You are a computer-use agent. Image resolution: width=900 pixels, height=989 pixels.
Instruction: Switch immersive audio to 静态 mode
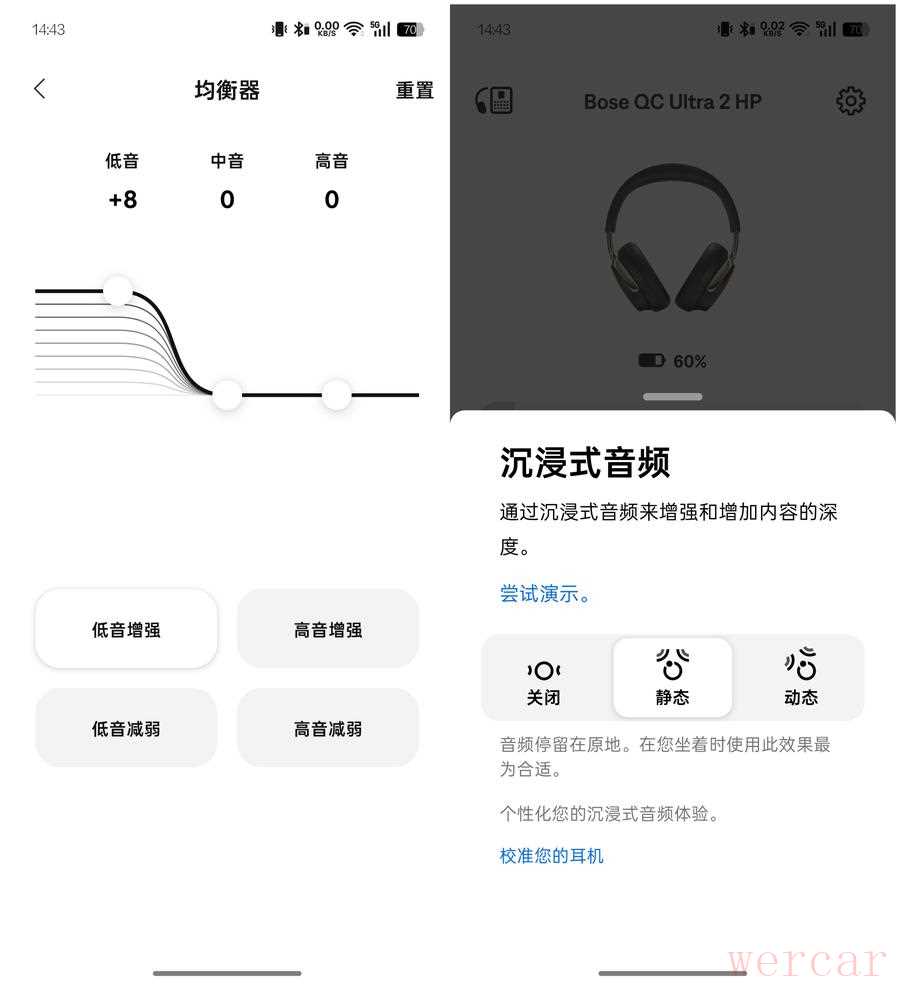click(x=672, y=678)
